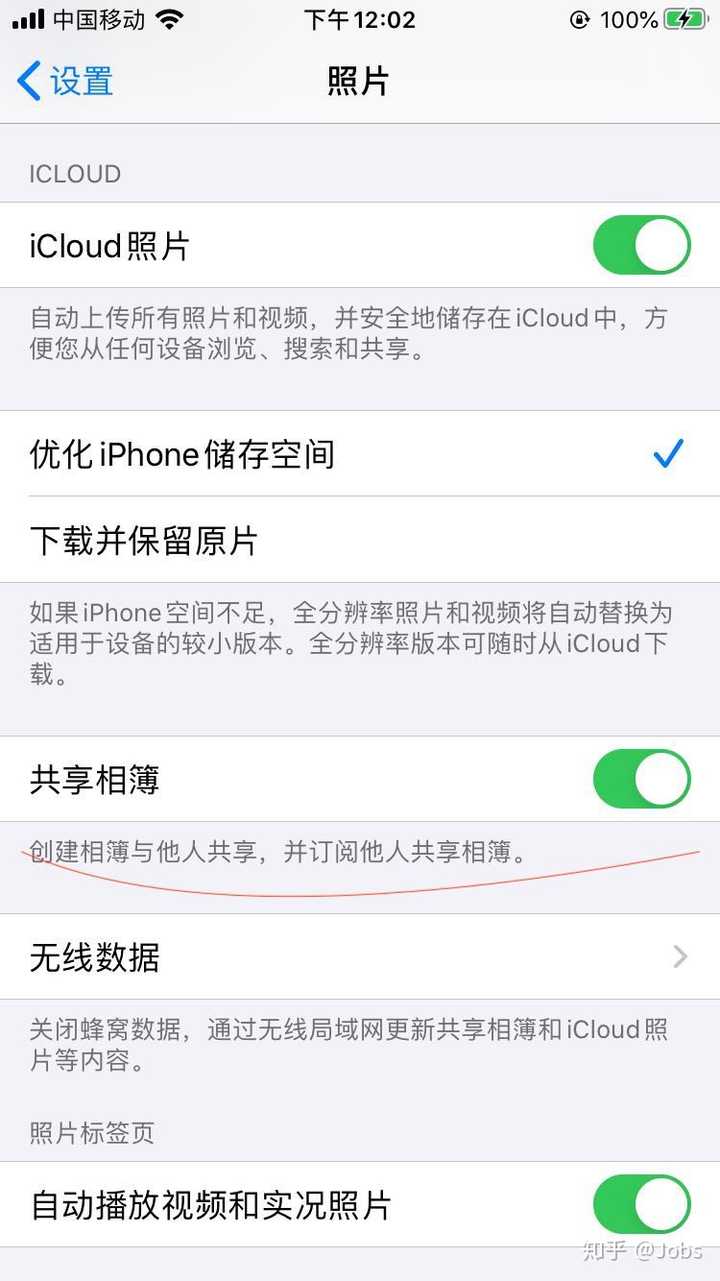Disable the 共享相簿 switch
The height and width of the screenshot is (1281, 720).
[642, 779]
